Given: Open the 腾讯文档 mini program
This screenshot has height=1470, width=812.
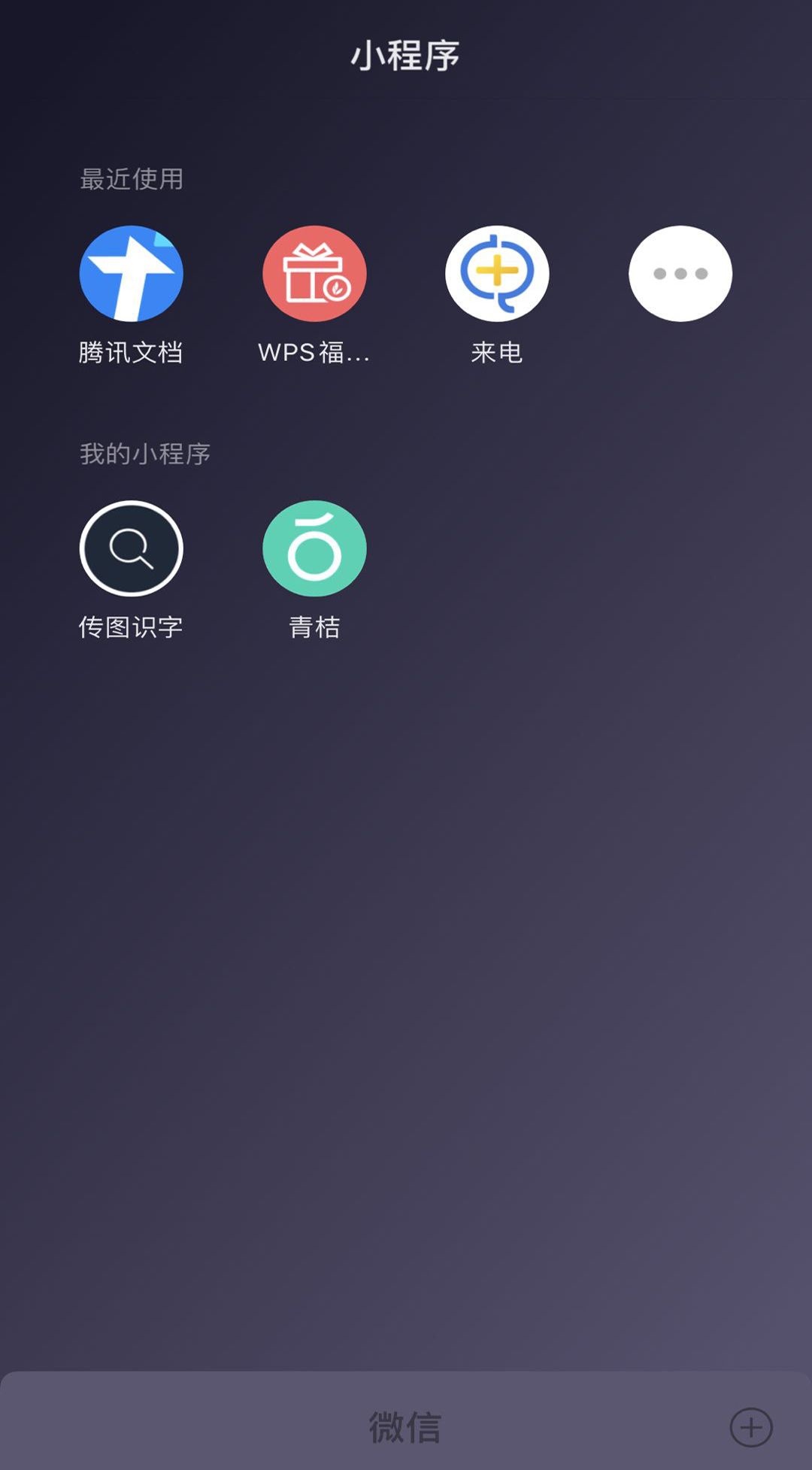Looking at the screenshot, I should pos(131,274).
